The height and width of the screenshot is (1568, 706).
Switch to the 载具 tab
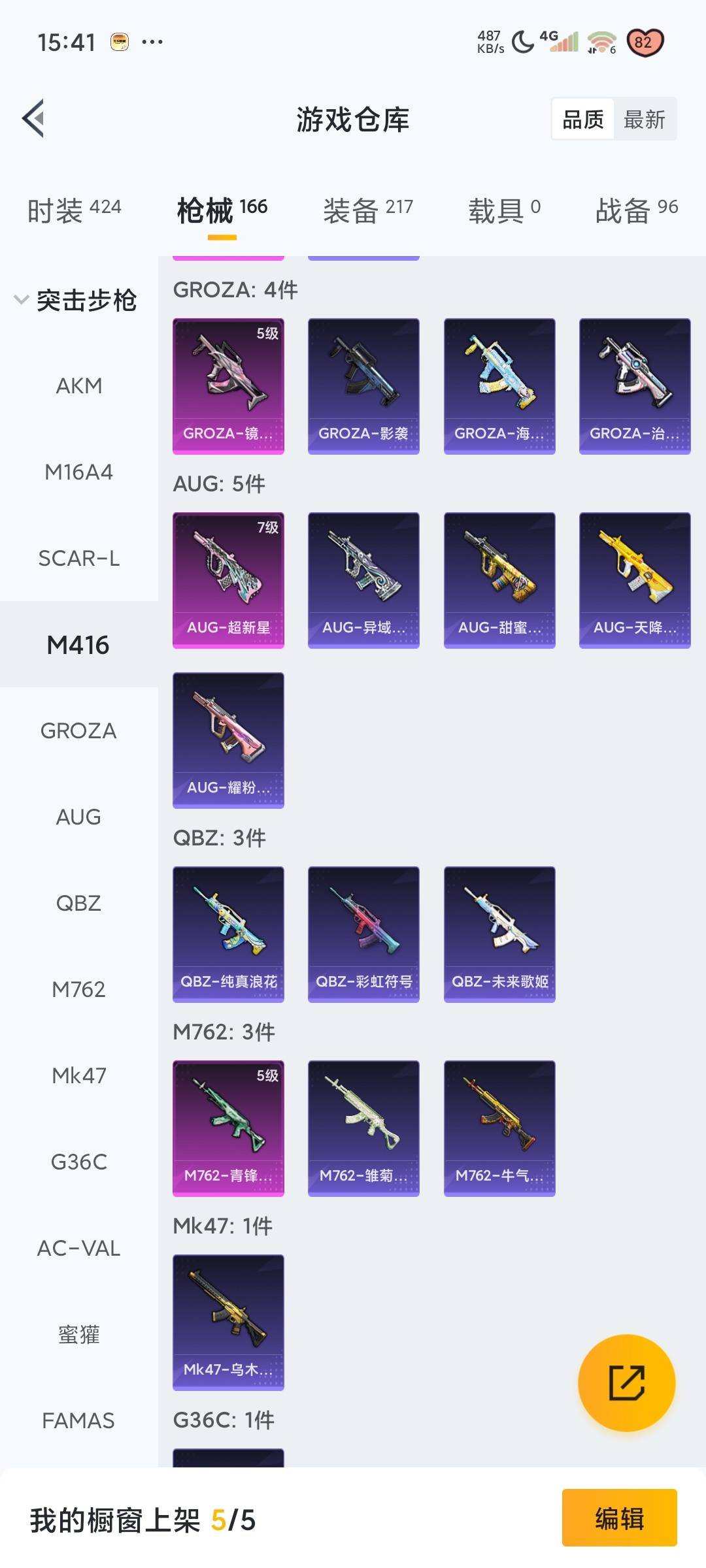[503, 210]
